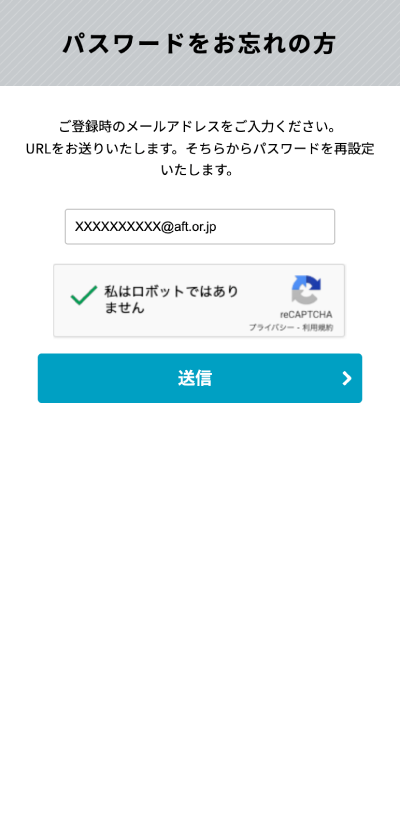Screen dimensions: 400x840
Task: Toggle the 私はロボットではありません checkbox
Action: (x=84, y=296)
